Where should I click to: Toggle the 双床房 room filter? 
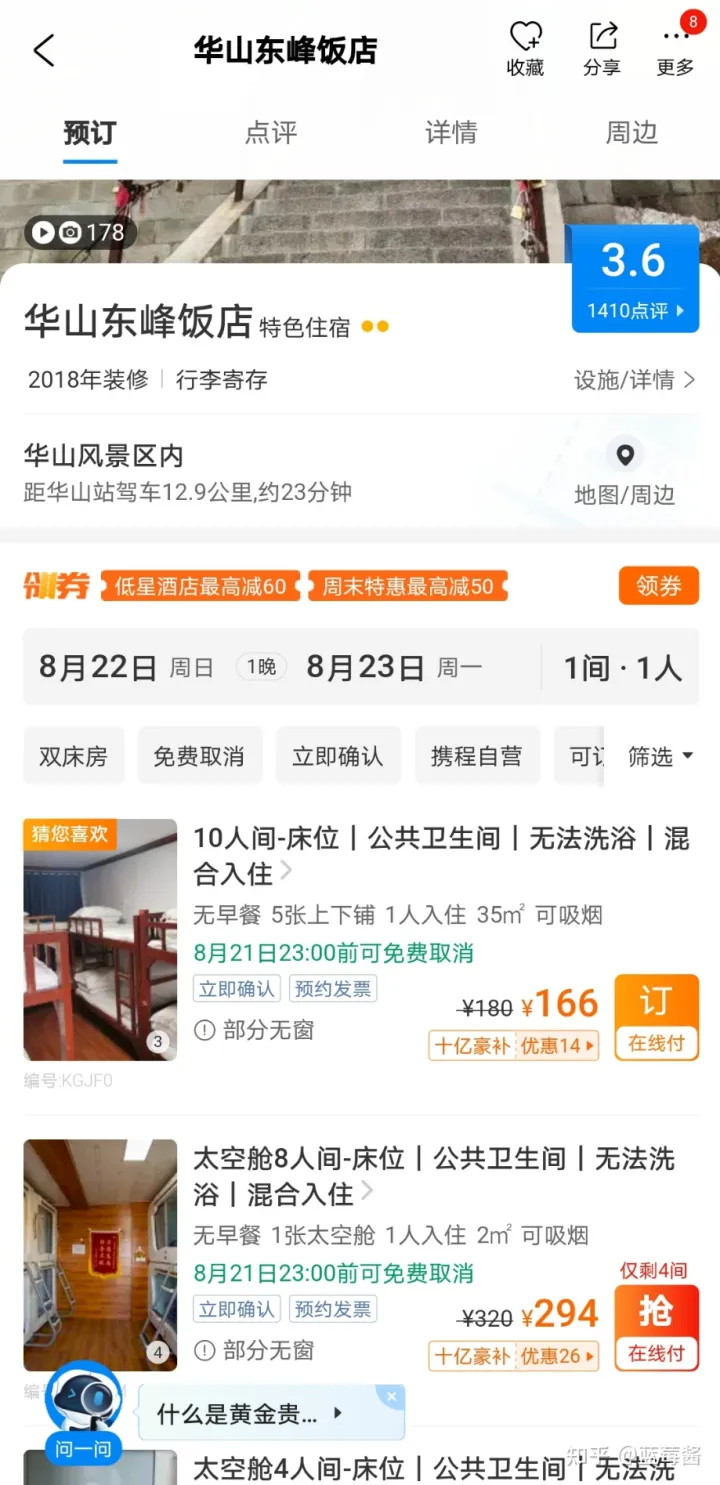click(x=73, y=755)
